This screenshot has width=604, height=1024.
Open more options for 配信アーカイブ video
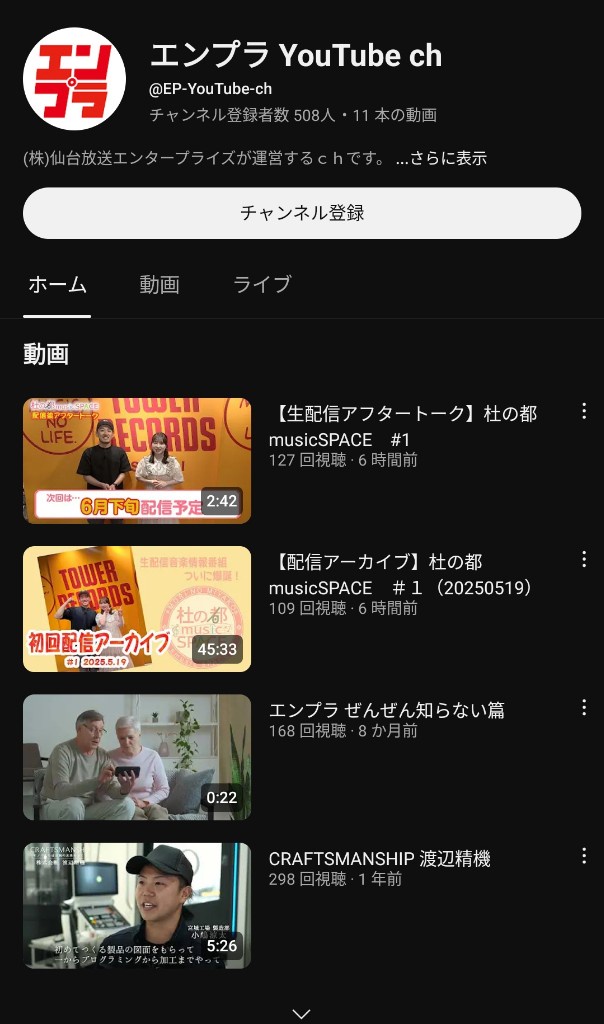coord(584,560)
